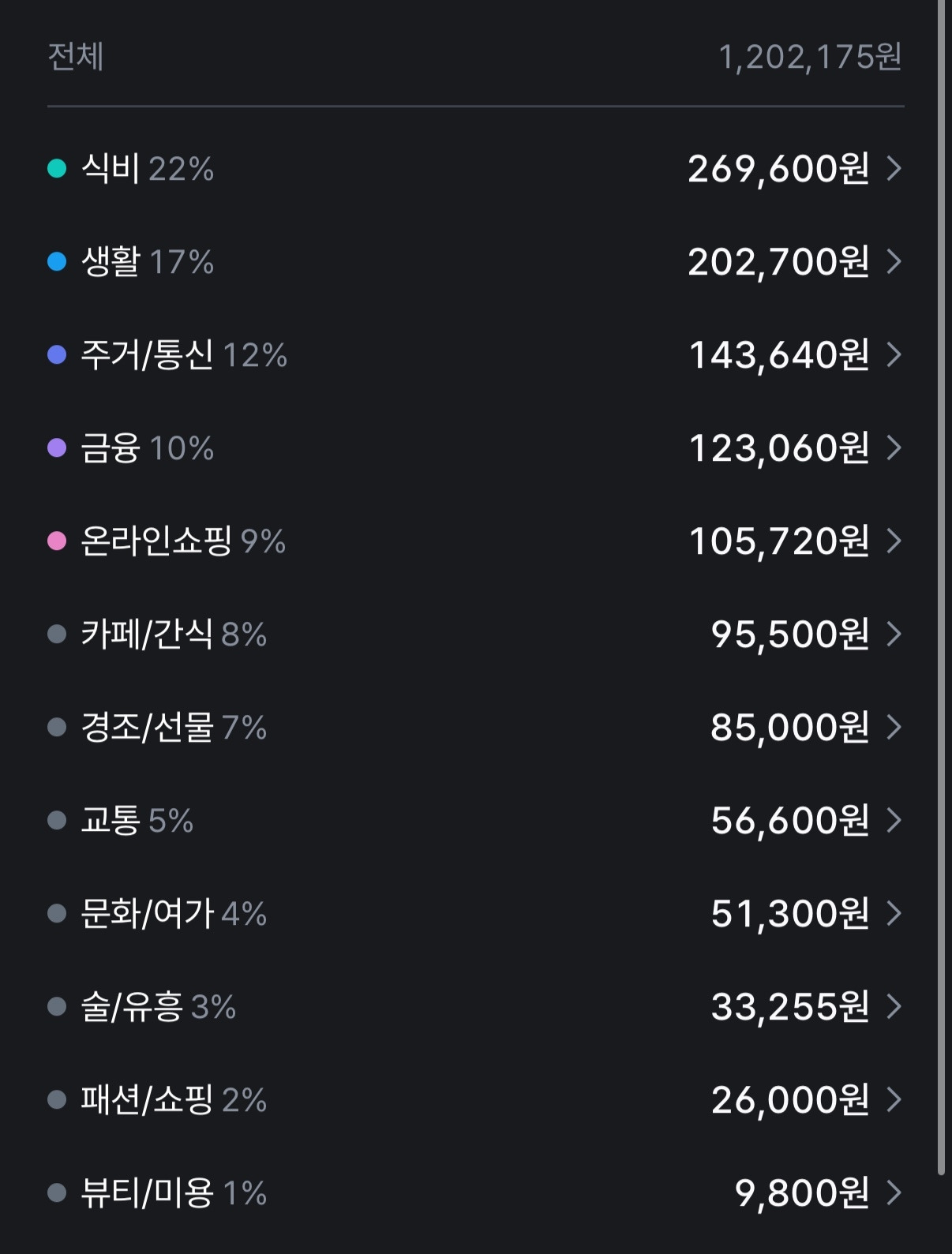Click the purple dot beside 금융

(x=55, y=447)
